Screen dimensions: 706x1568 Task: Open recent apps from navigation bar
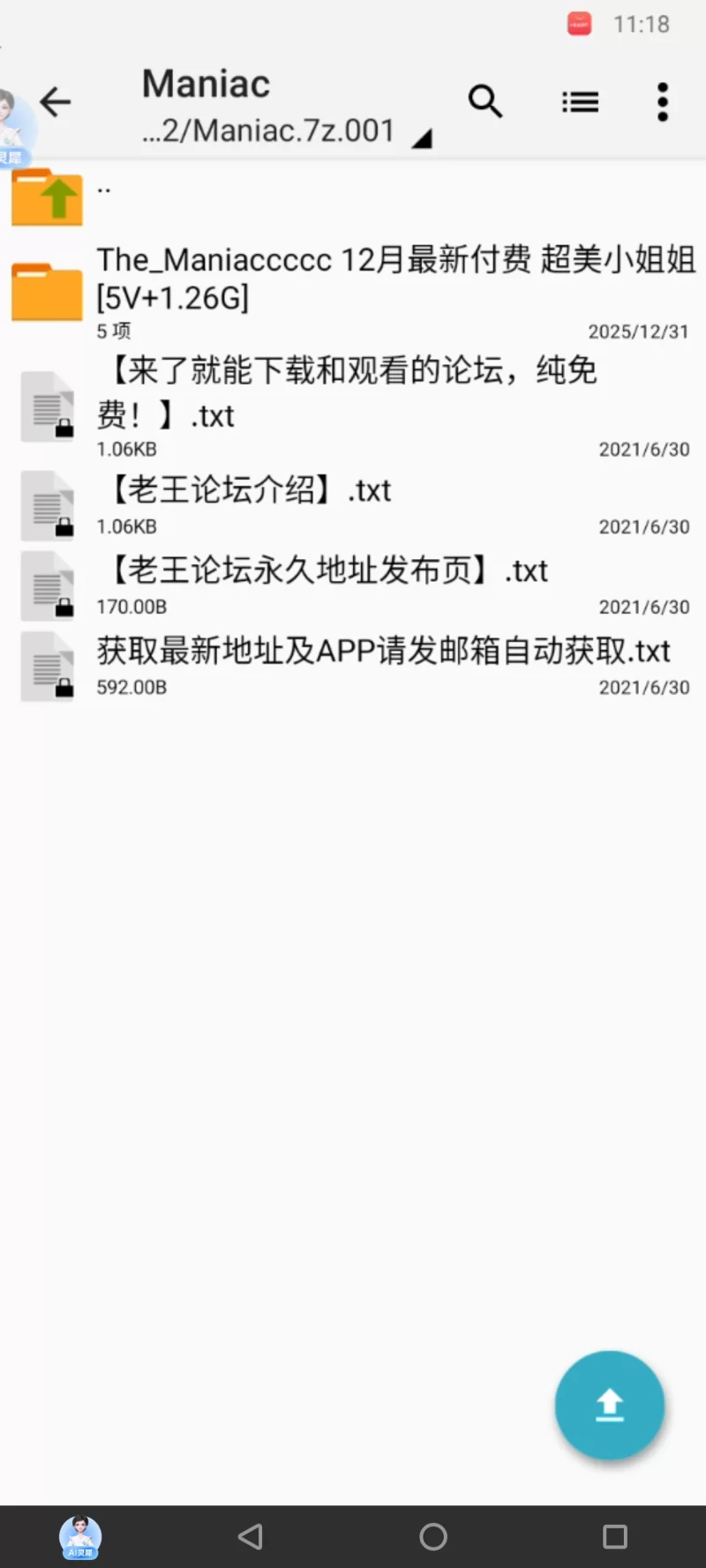(614, 1537)
